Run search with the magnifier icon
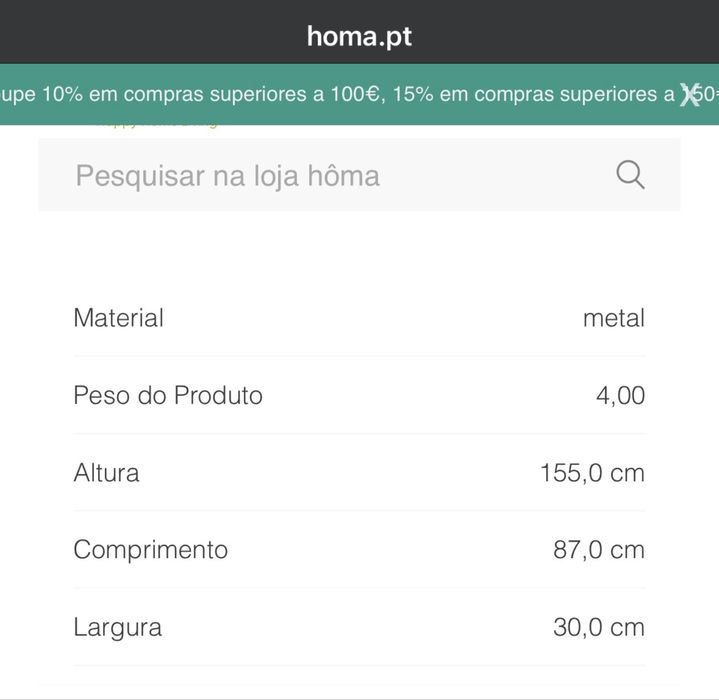The image size is (719, 700). (630, 175)
